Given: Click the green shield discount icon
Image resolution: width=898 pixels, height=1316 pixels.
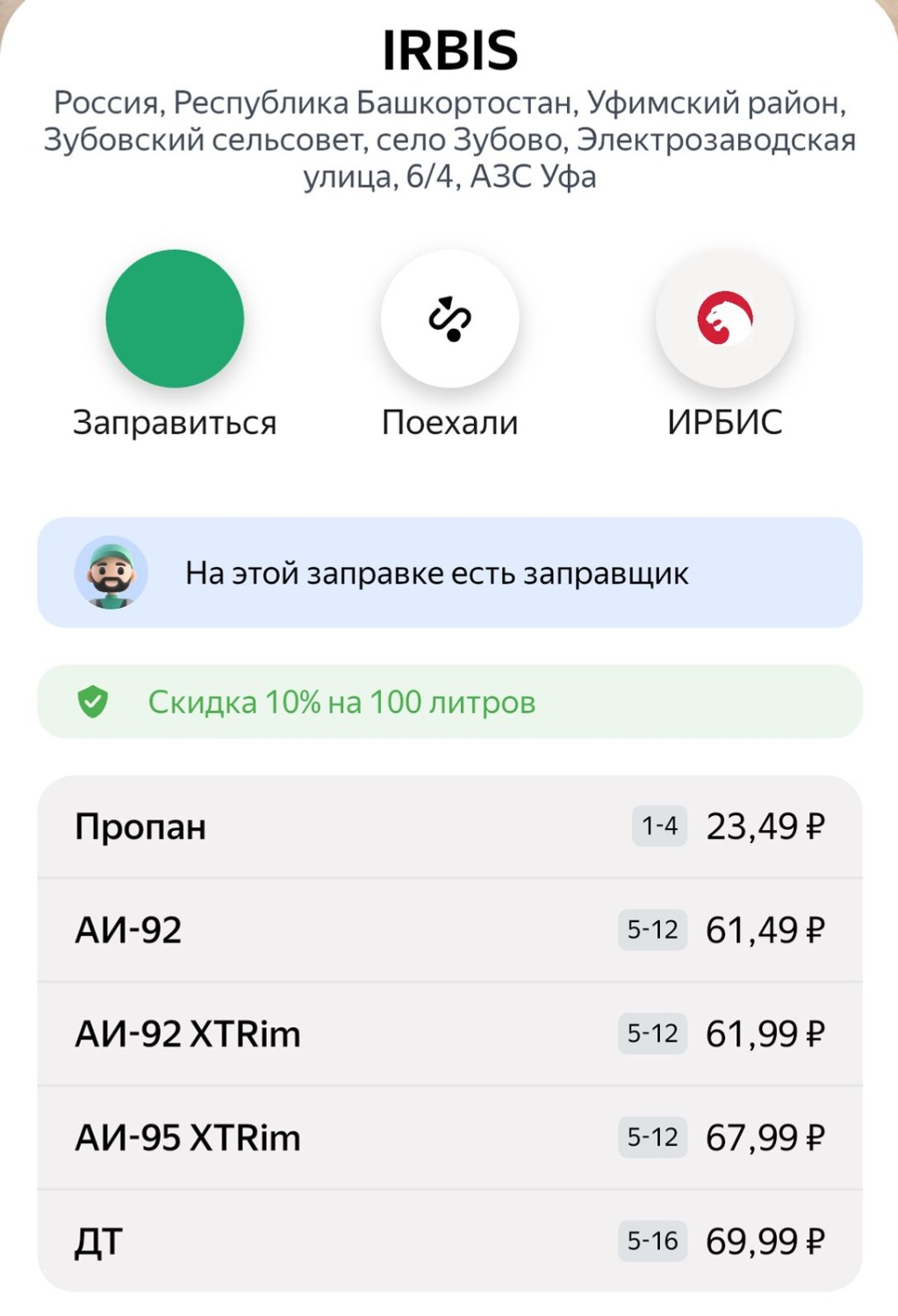Looking at the screenshot, I should (x=93, y=702).
